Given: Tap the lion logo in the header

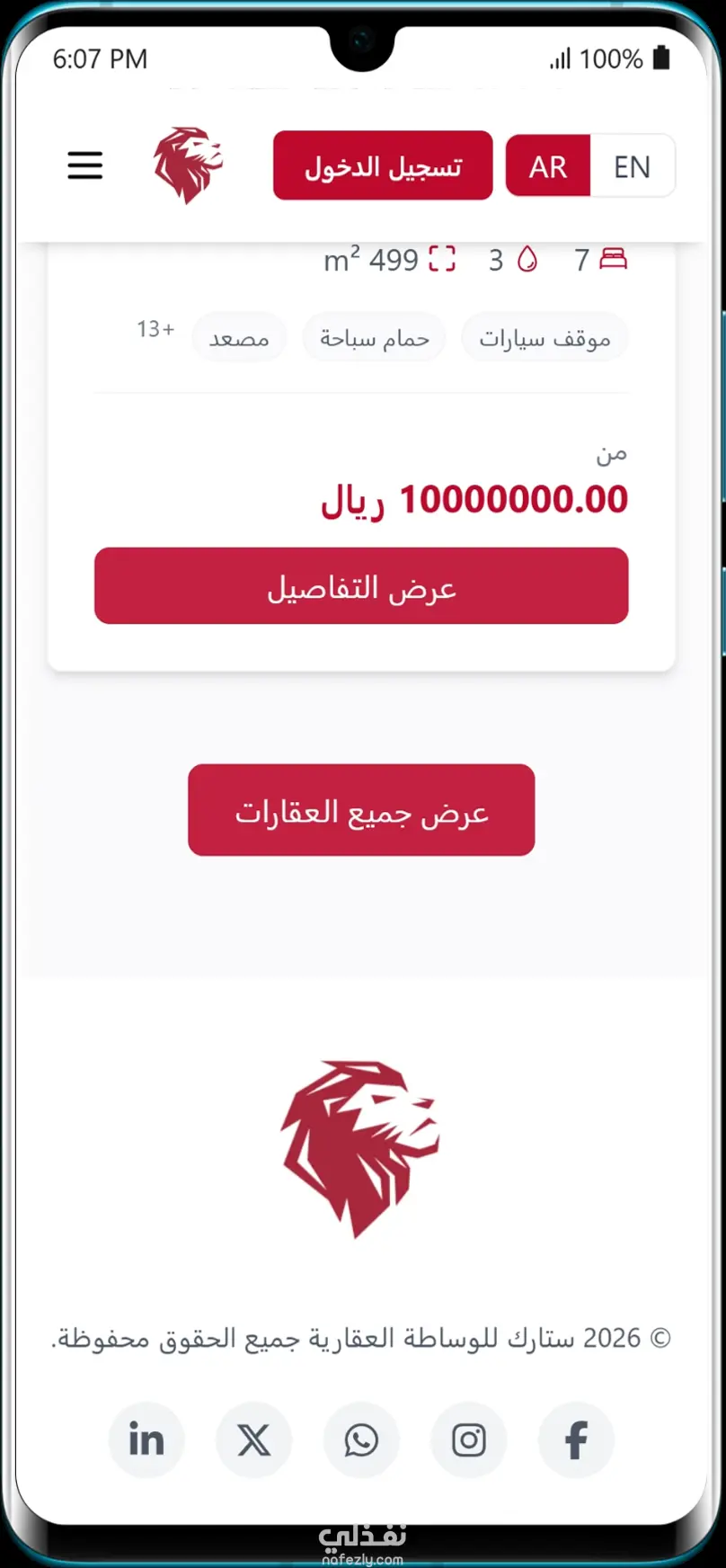Looking at the screenshot, I should [x=188, y=165].
